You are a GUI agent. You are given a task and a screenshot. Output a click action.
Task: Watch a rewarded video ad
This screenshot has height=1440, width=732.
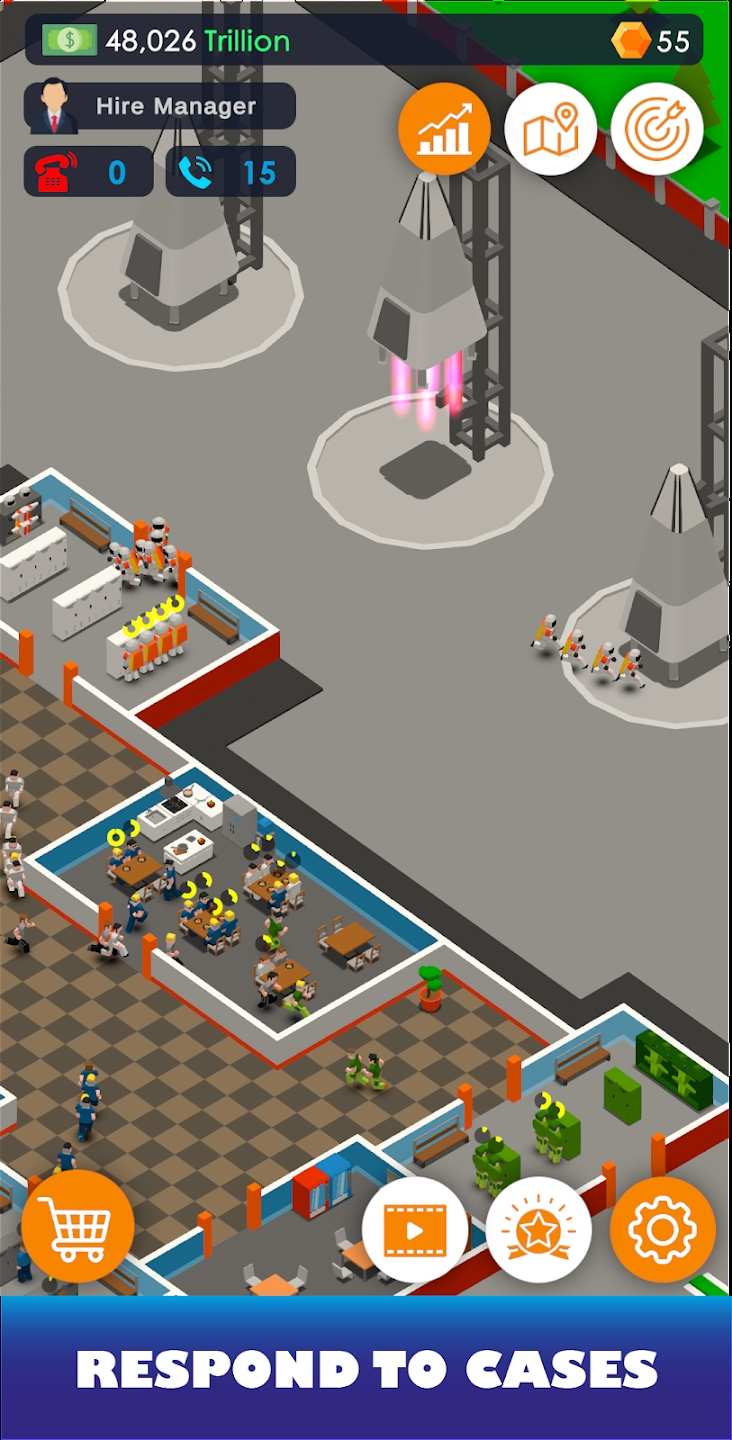point(415,1230)
